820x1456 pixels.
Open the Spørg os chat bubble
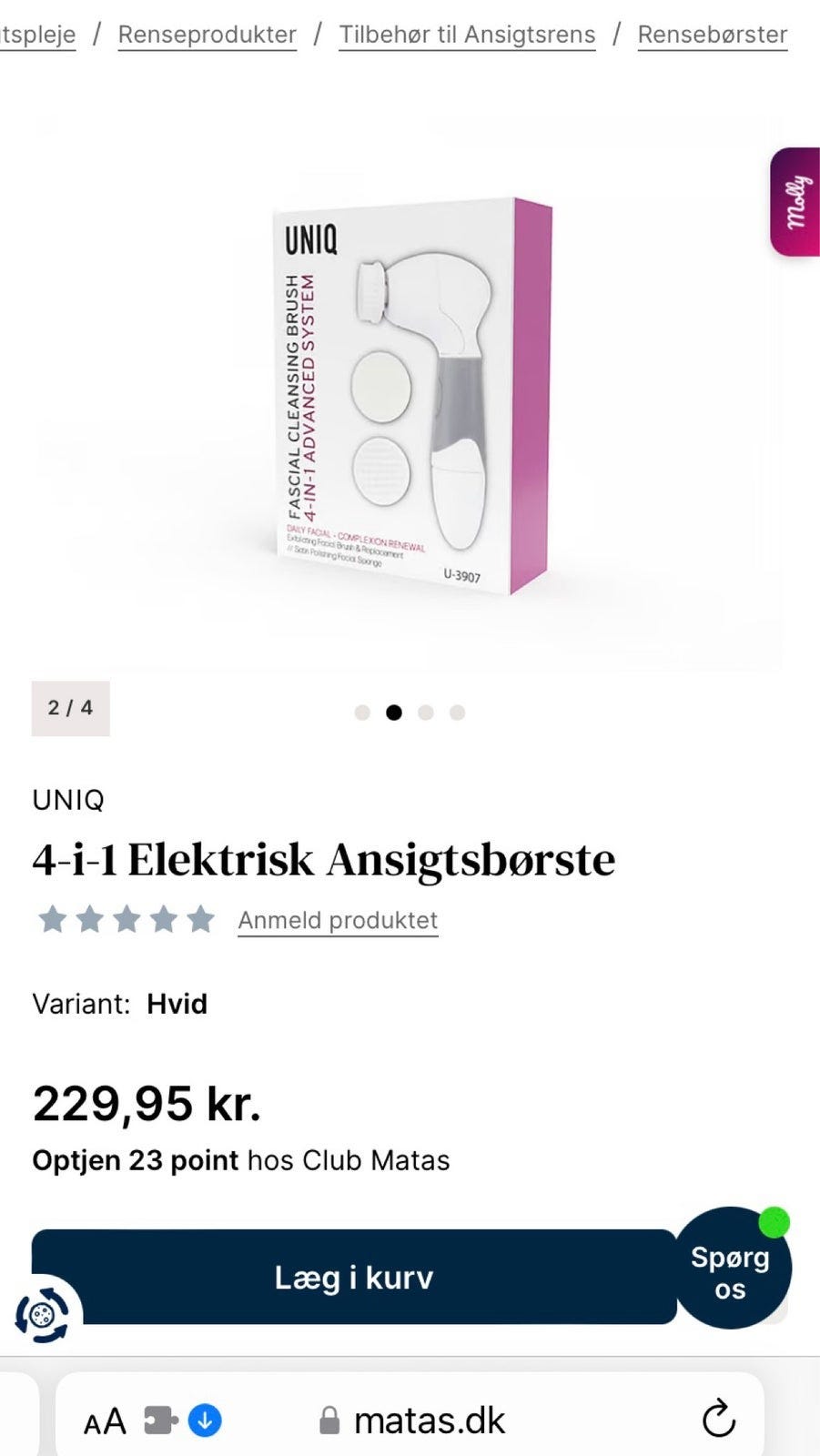point(731,1272)
